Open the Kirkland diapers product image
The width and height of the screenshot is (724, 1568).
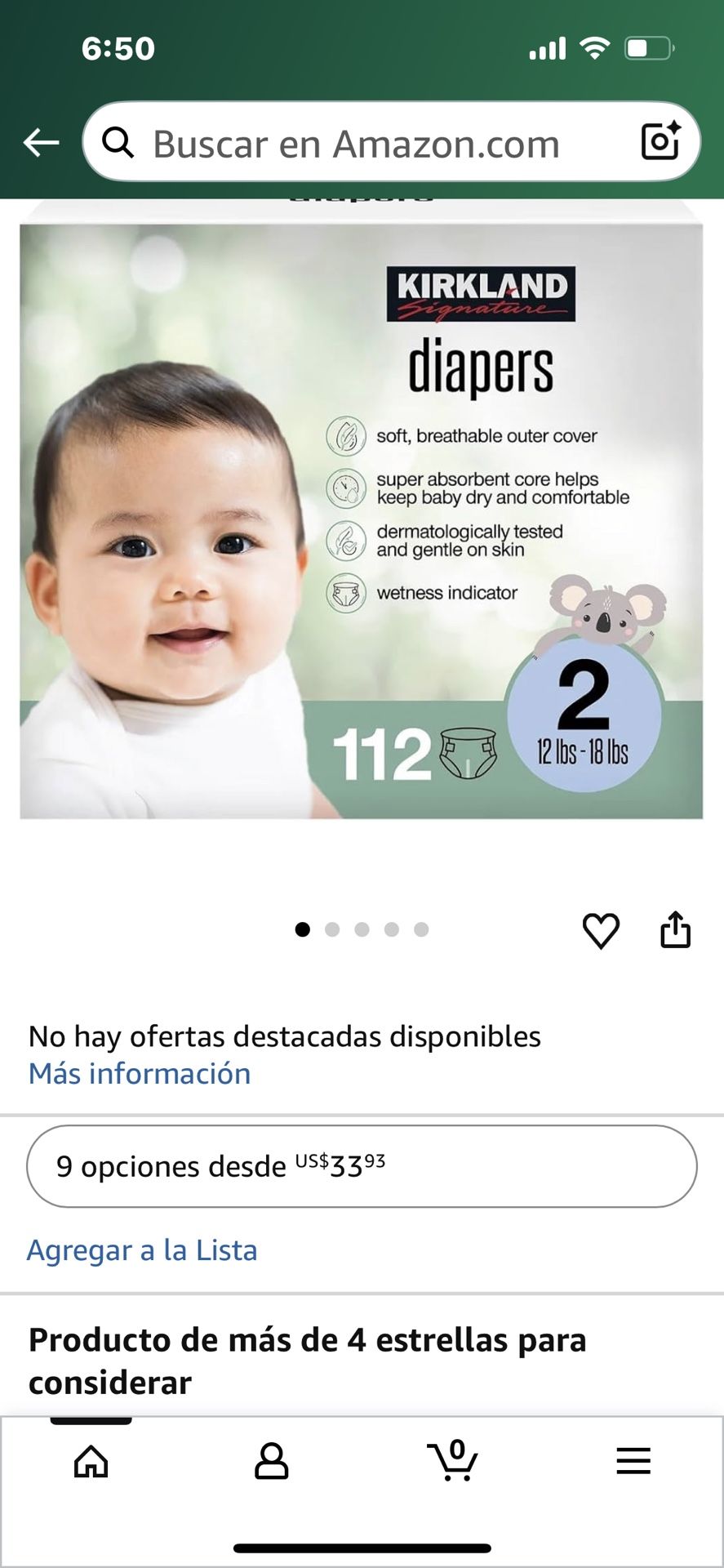(x=361, y=521)
